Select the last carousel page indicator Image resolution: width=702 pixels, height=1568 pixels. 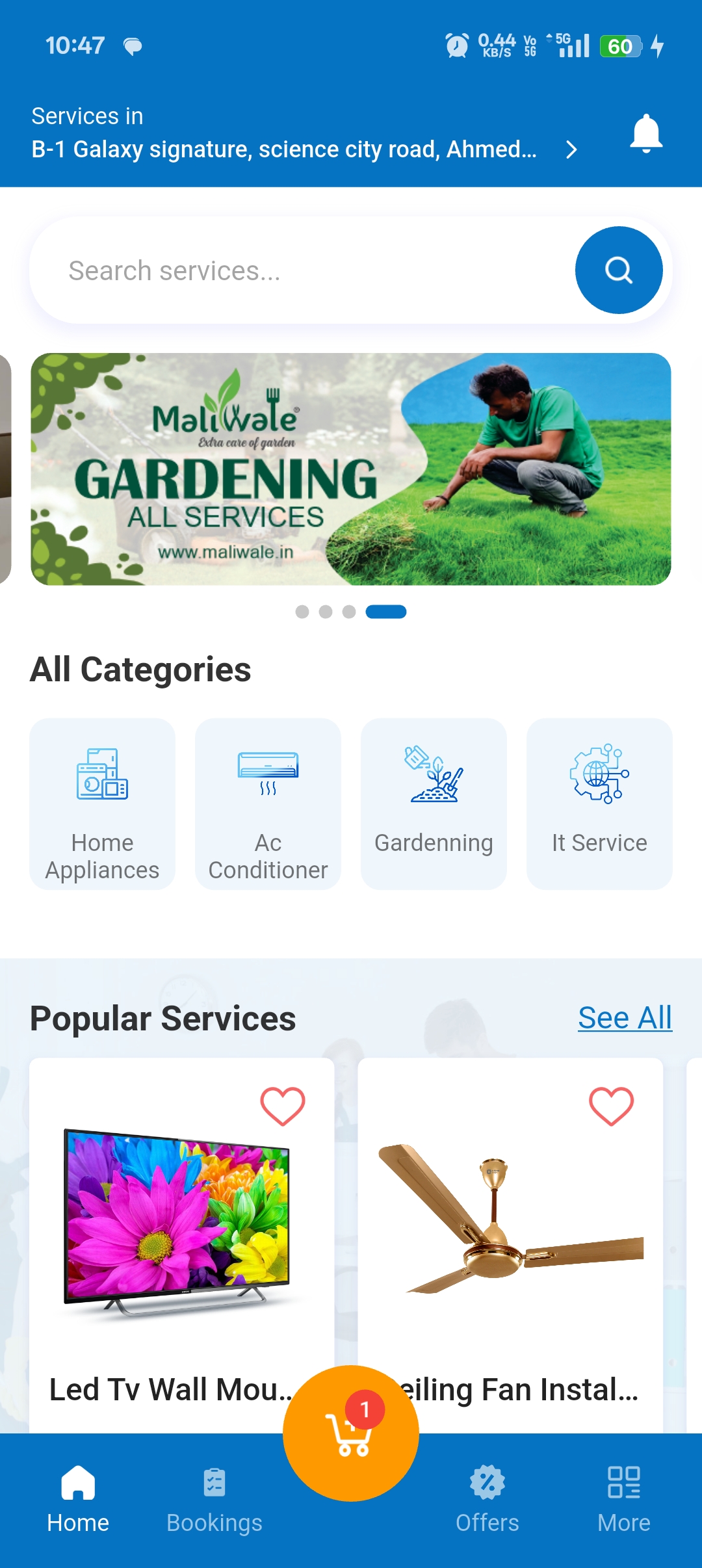click(x=387, y=611)
